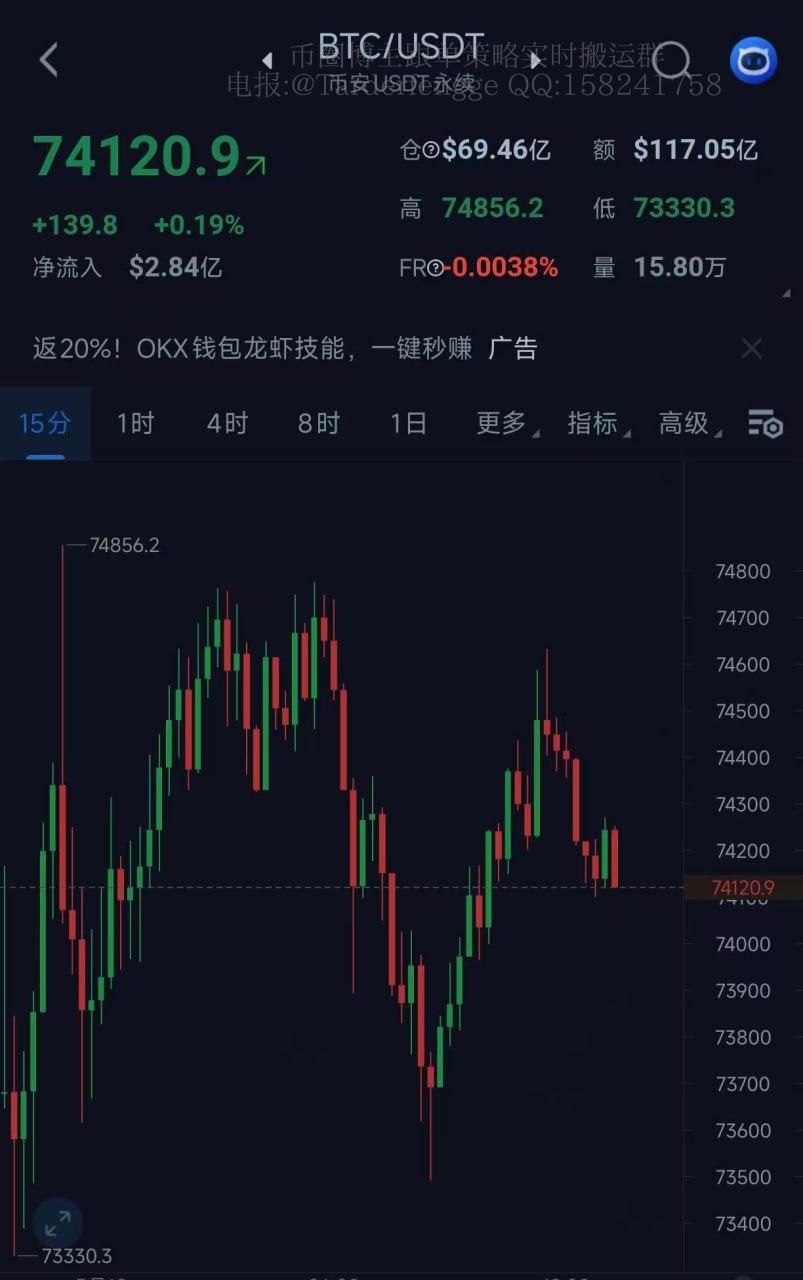Show info about 仓 open interest
This screenshot has height=1280, width=803.
pyautogui.click(x=431, y=151)
